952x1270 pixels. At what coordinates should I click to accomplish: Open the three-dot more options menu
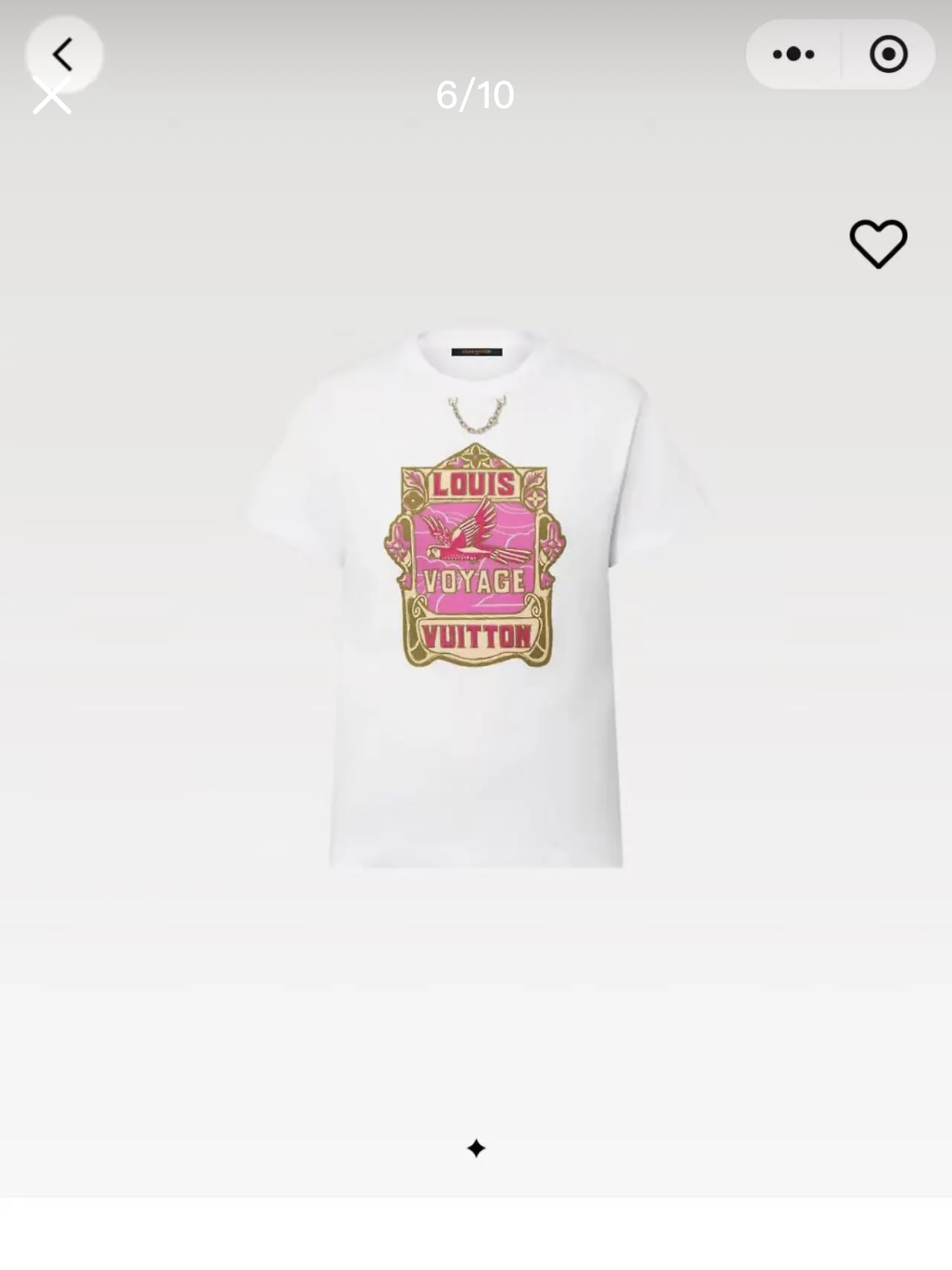point(793,54)
